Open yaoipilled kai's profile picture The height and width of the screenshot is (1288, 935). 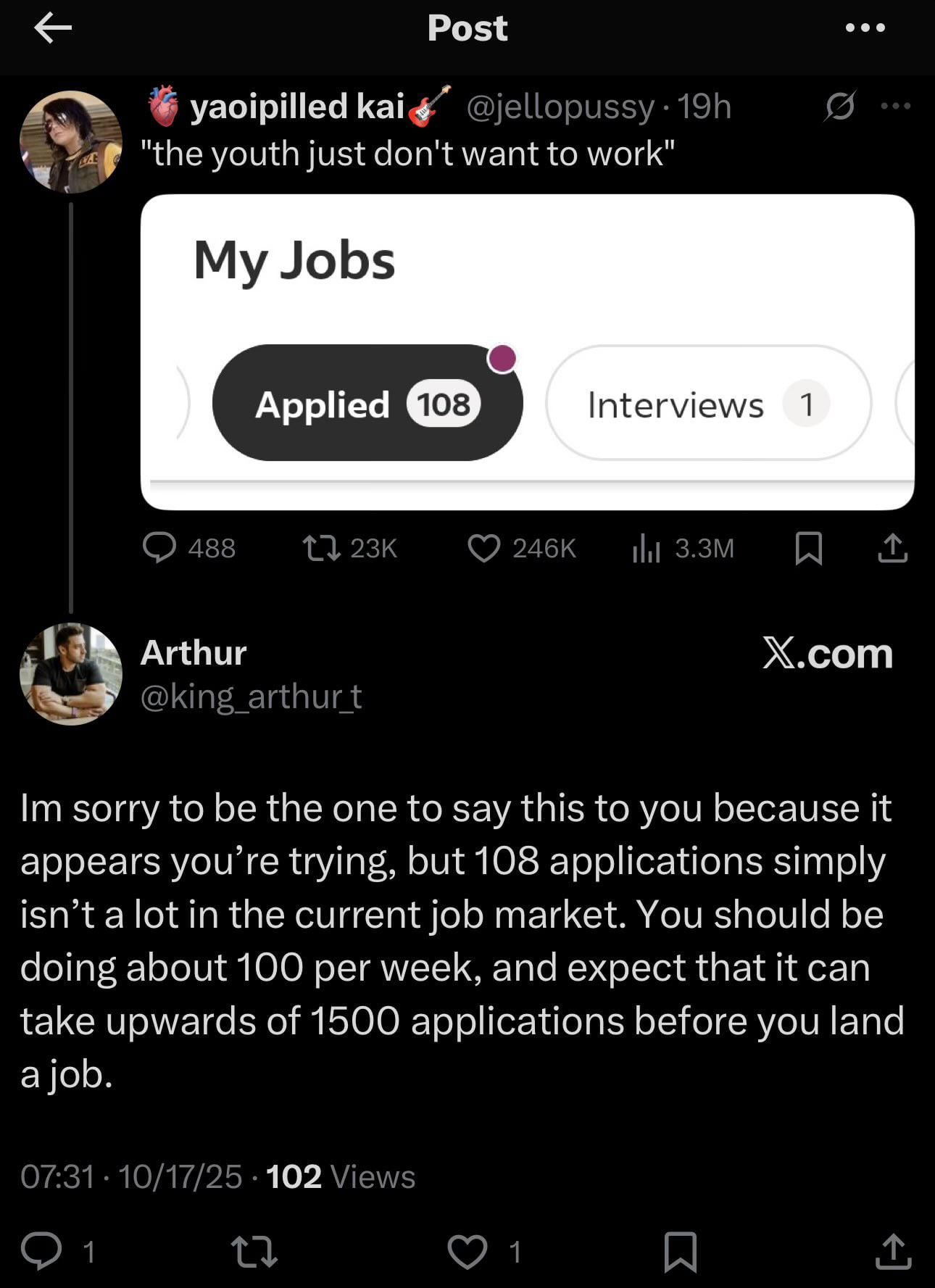coord(70,141)
